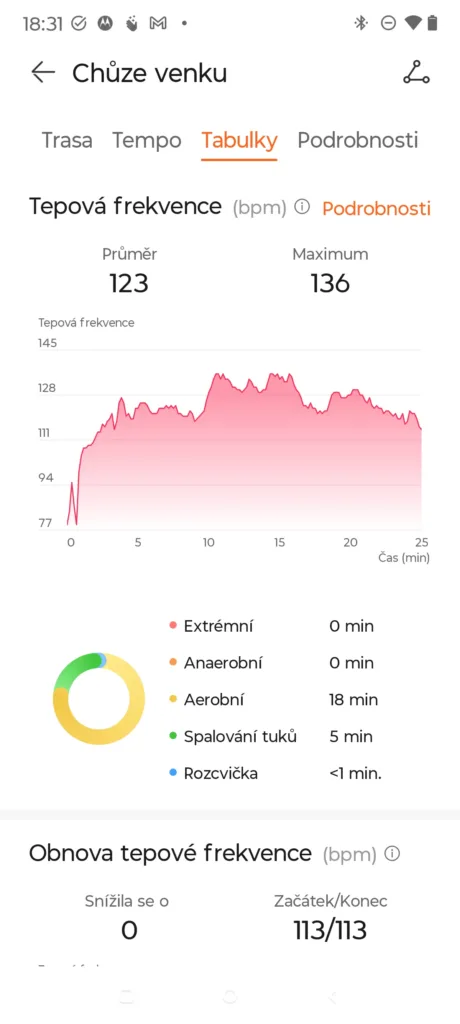The height and width of the screenshot is (1024, 460).
Task: Open the route share icon
Action: click(416, 72)
